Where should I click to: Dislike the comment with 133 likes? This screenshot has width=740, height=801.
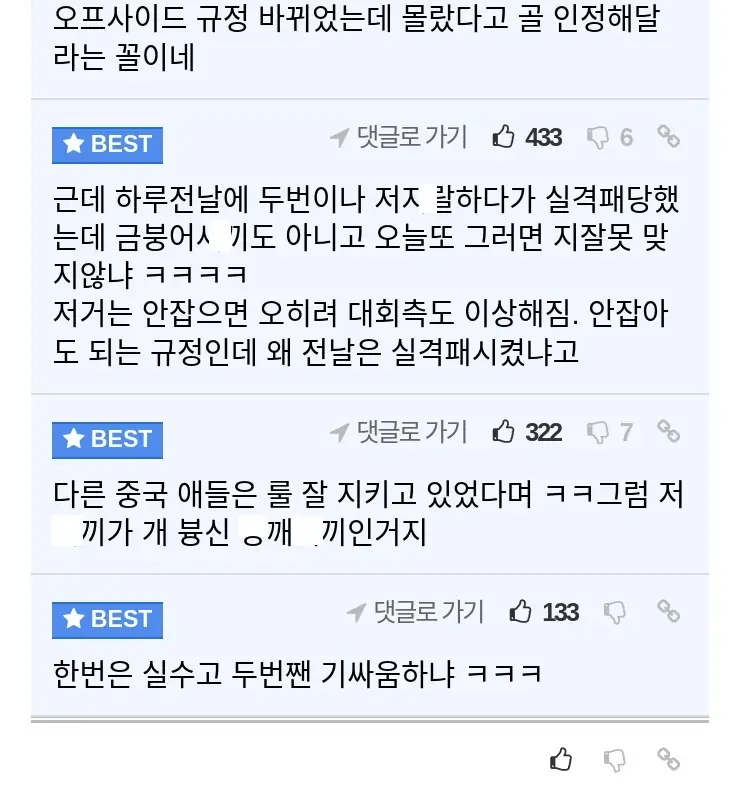click(x=615, y=611)
